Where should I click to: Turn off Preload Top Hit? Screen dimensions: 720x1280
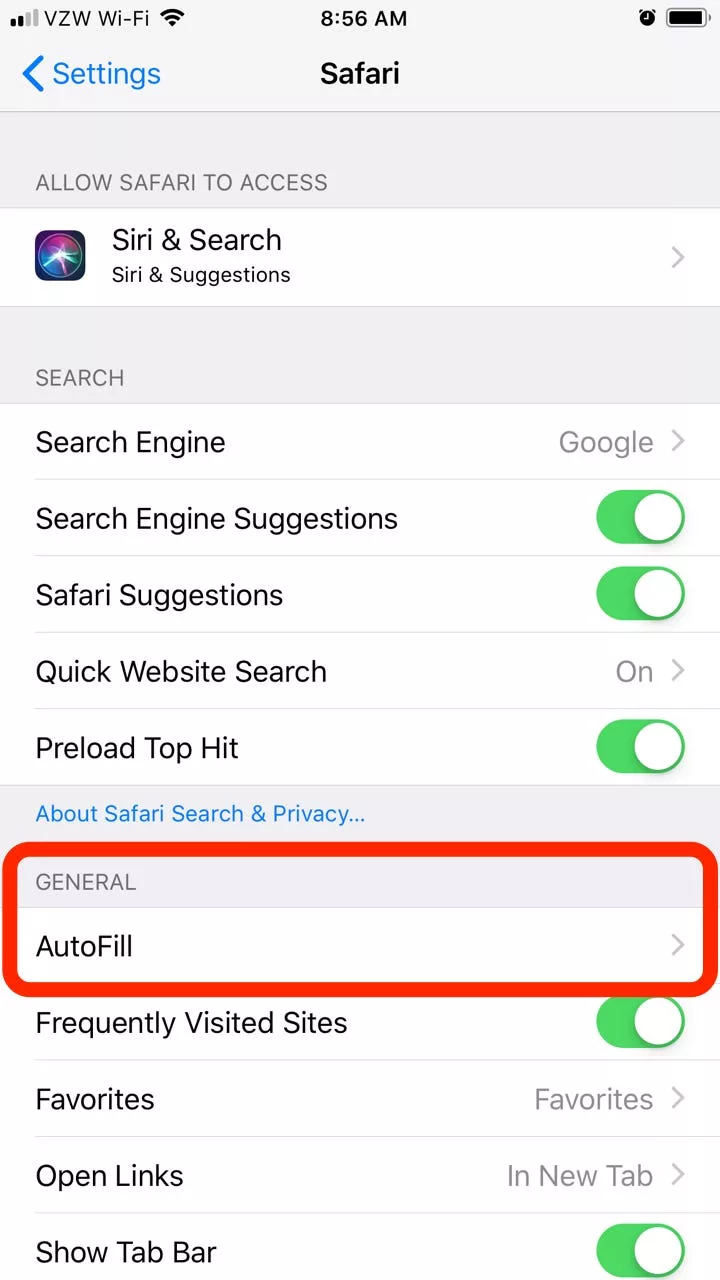640,748
